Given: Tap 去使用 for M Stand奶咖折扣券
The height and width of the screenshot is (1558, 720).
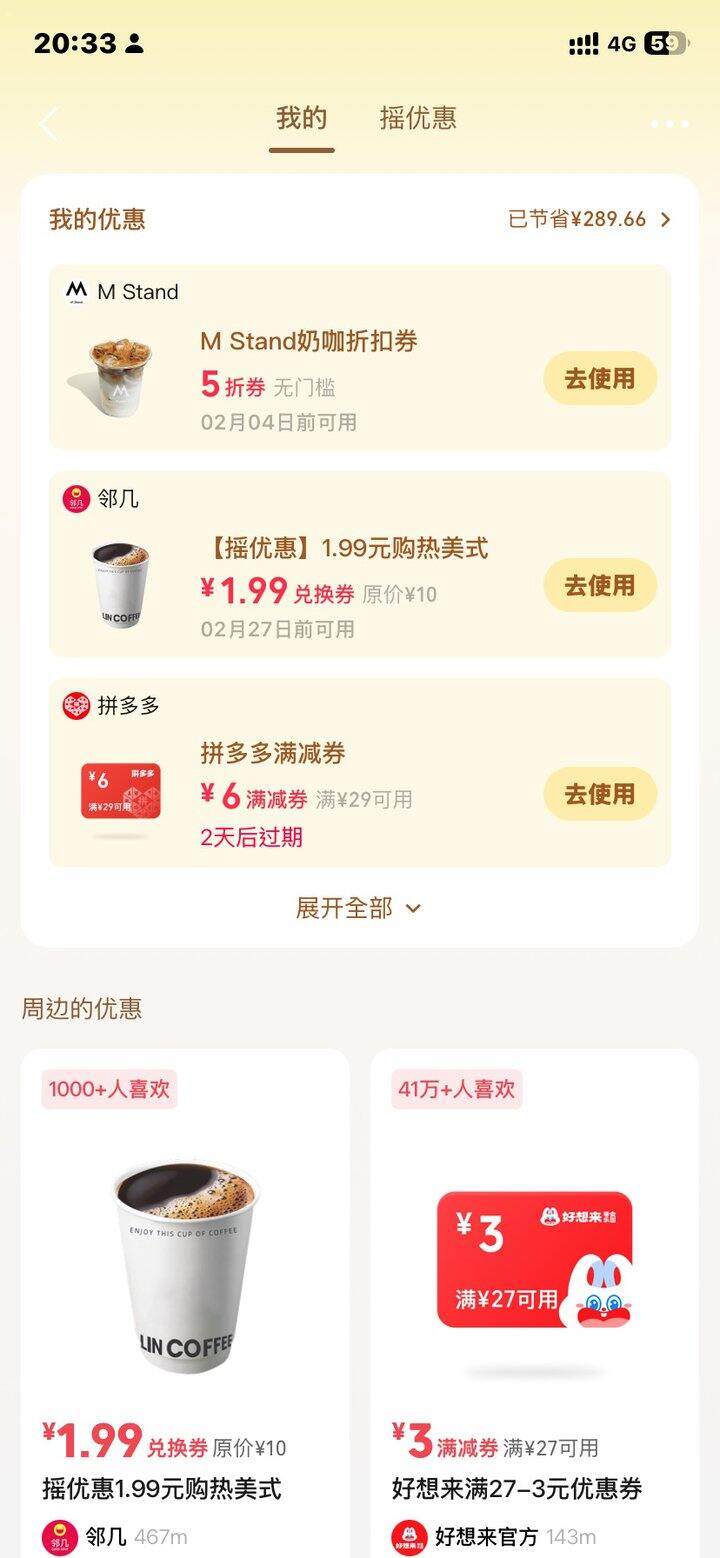Looking at the screenshot, I should [x=599, y=378].
